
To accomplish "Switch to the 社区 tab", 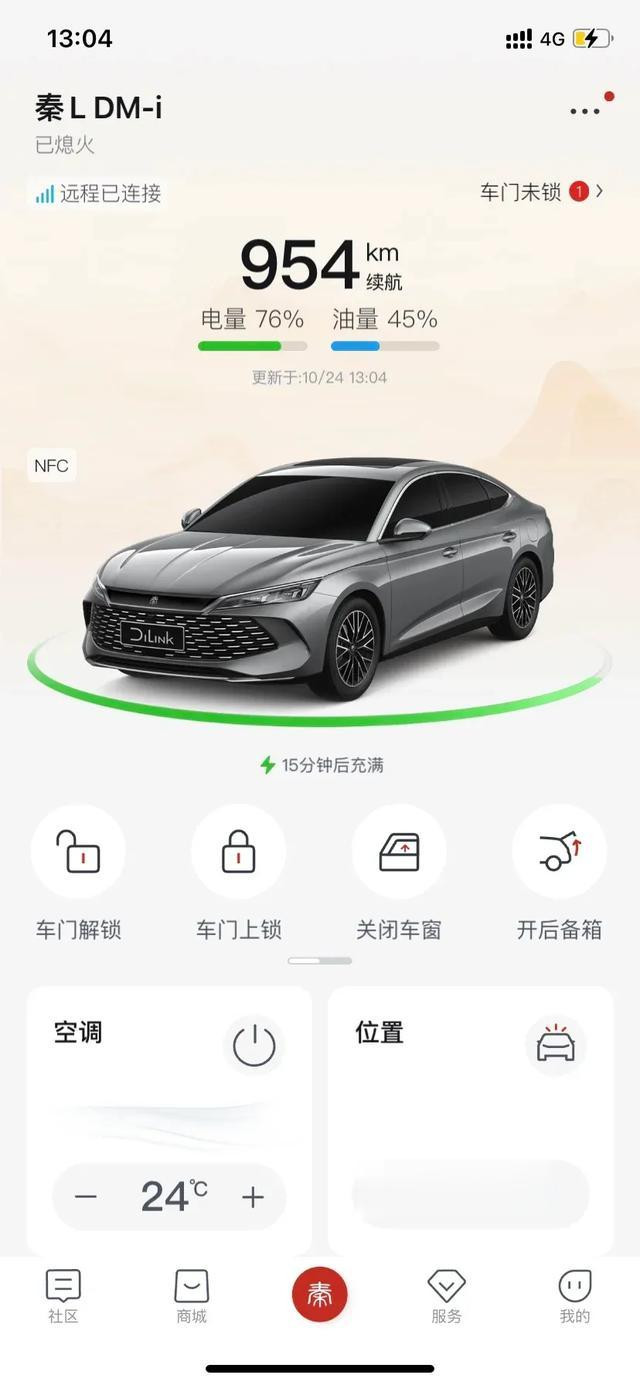I will tap(63, 1296).
